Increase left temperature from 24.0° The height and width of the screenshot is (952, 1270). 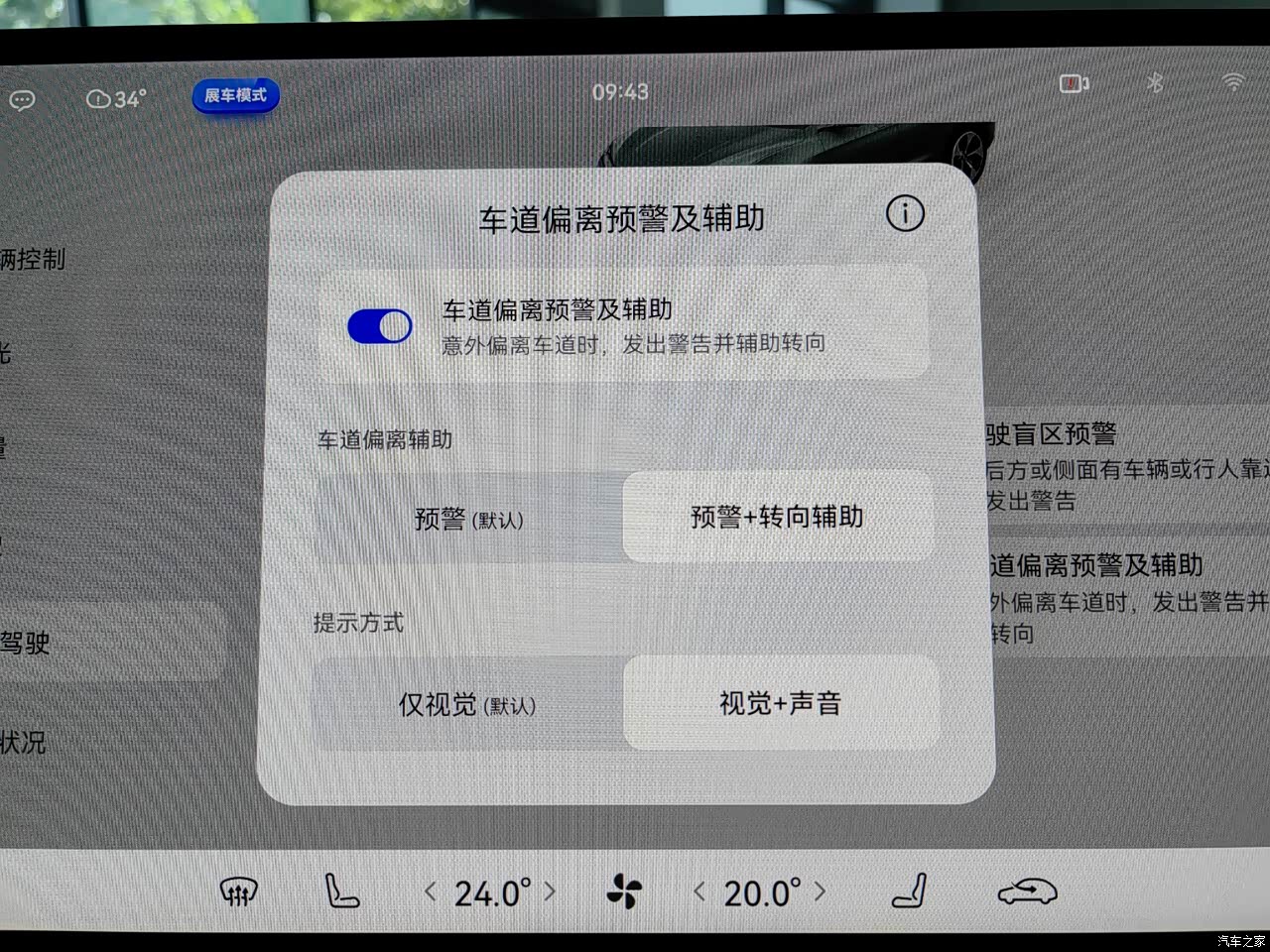tap(550, 892)
